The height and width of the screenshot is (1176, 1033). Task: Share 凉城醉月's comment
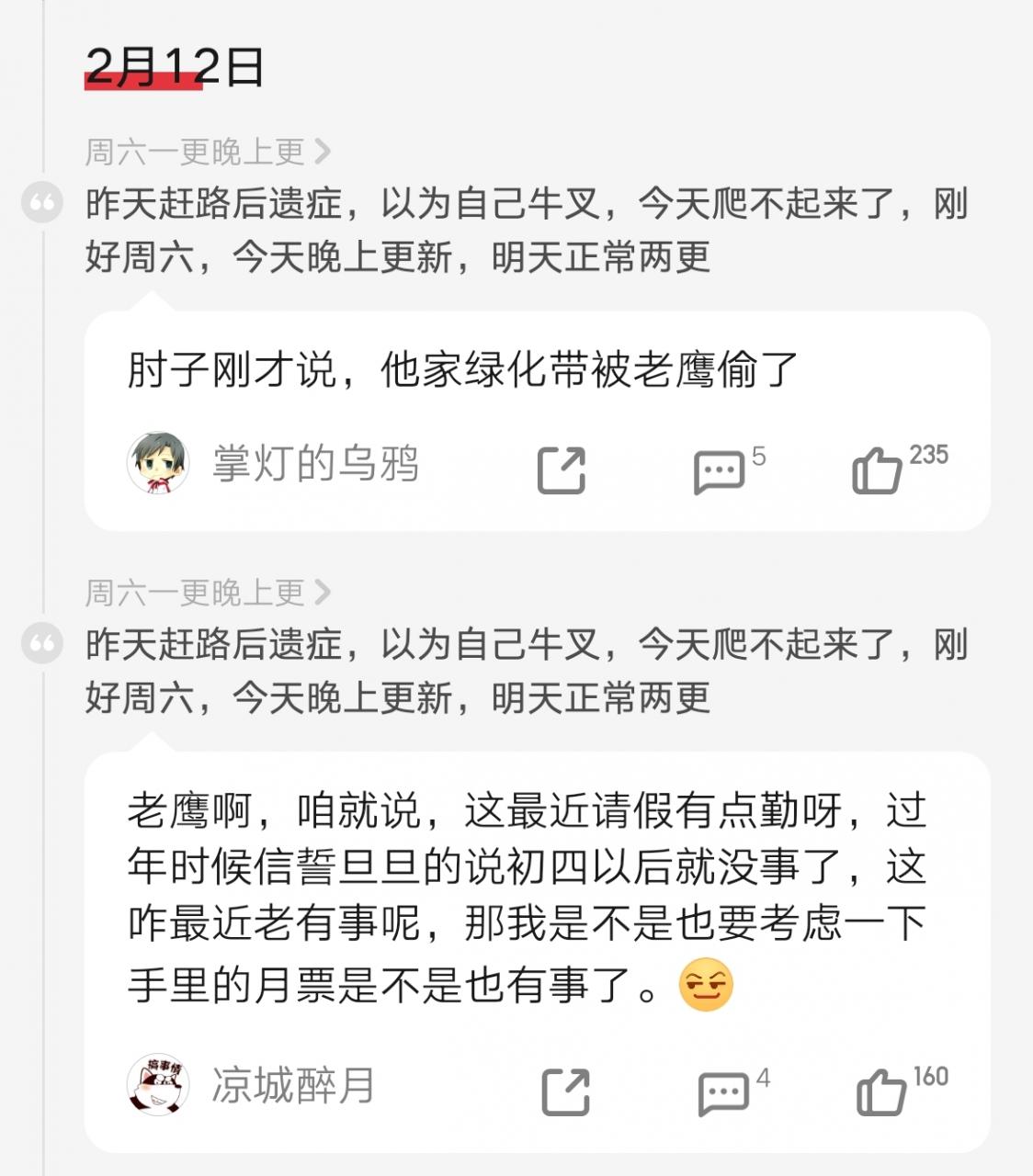(564, 1091)
